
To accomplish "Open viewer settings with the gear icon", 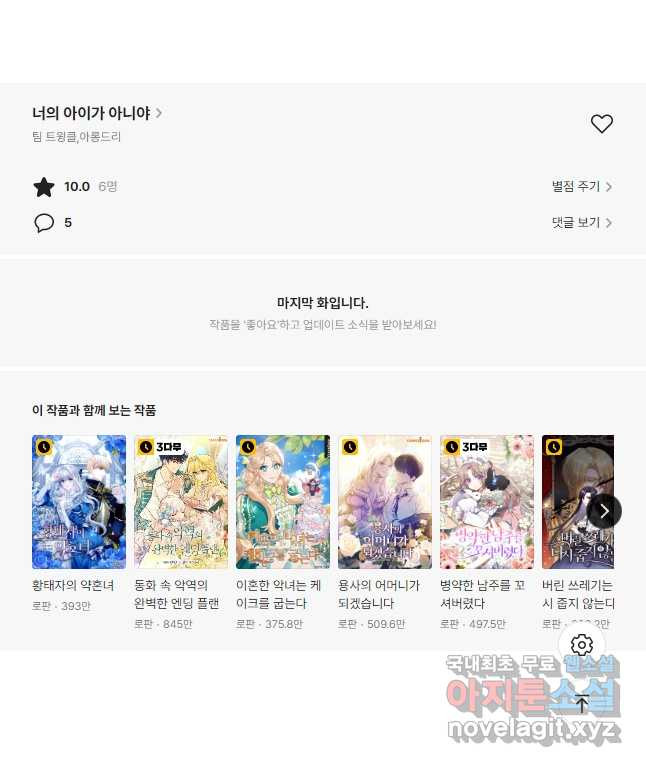I will click(582, 645).
